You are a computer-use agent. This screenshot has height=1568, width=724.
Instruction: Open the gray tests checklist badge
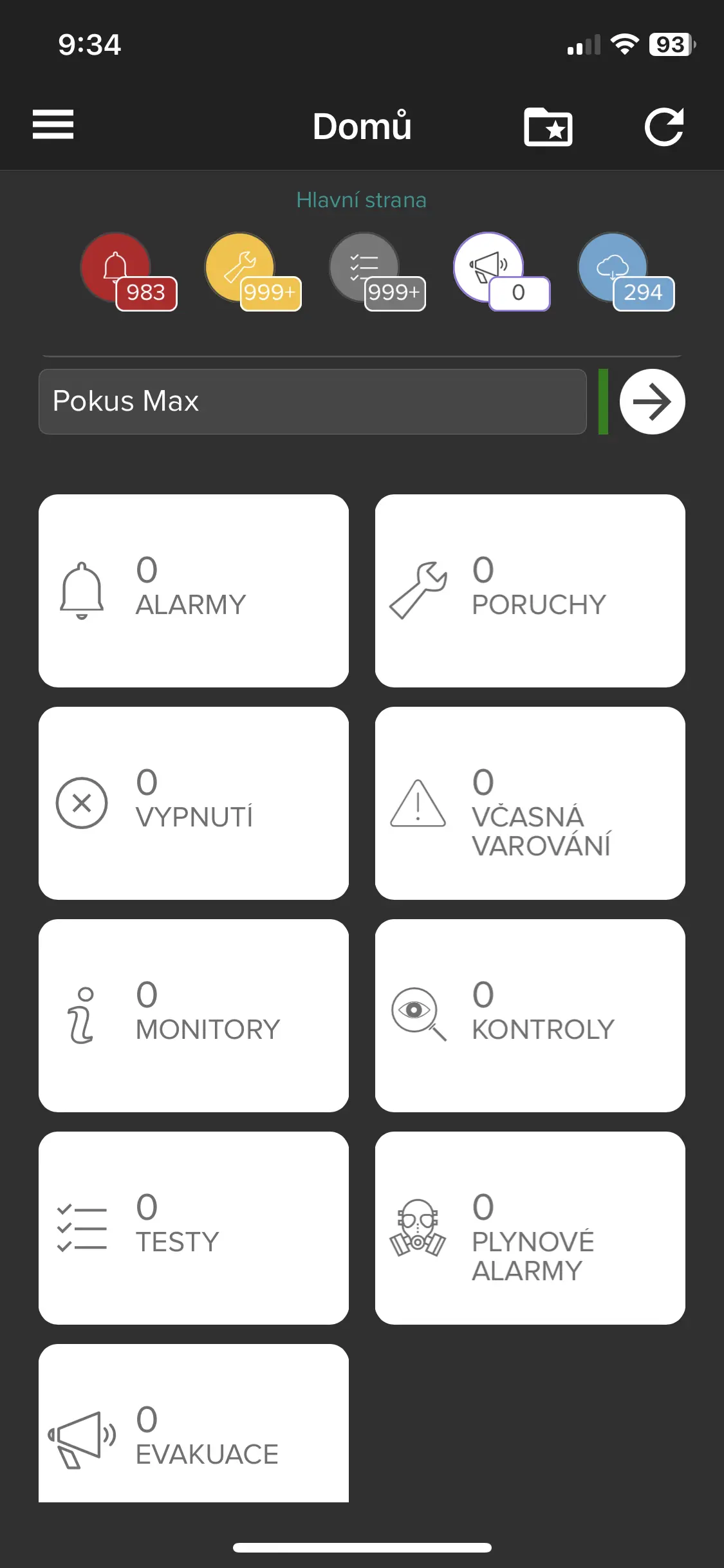coord(377,272)
